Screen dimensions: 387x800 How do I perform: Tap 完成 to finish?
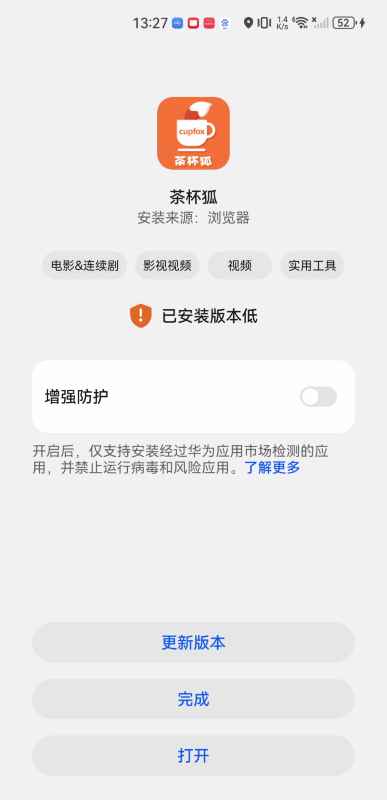point(193,699)
